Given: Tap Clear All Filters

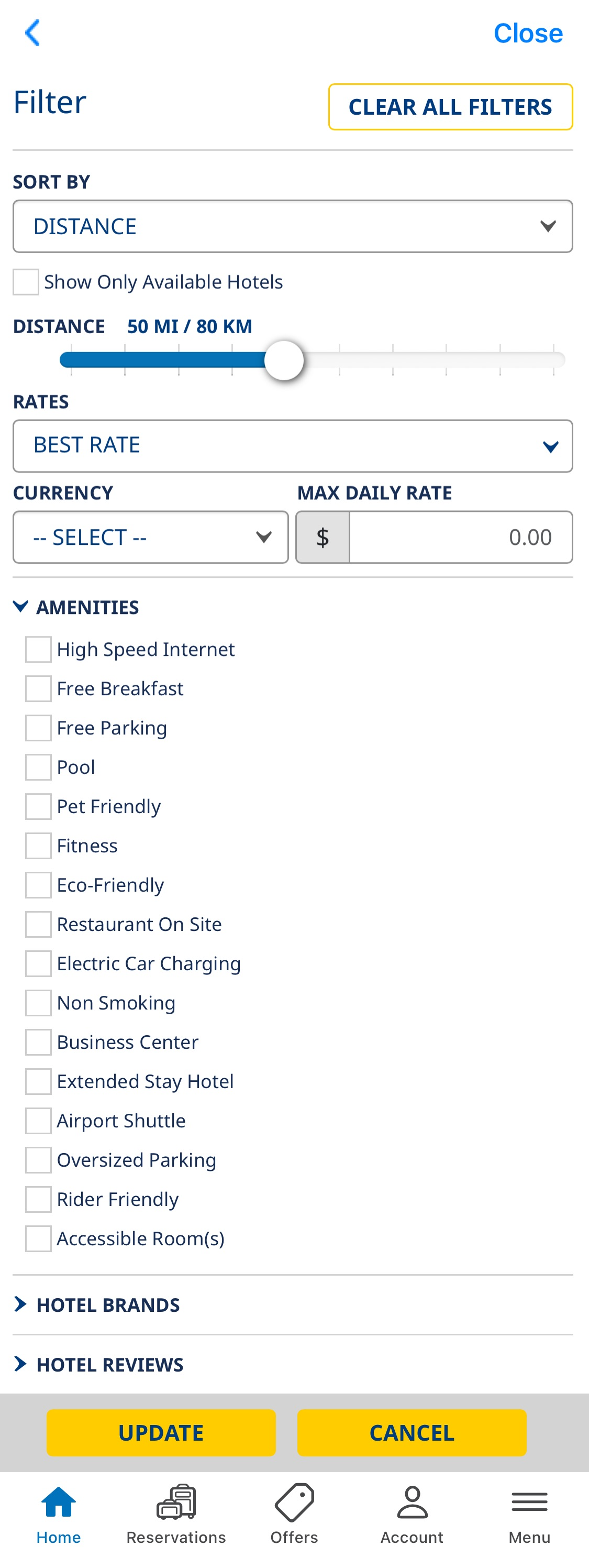Looking at the screenshot, I should point(450,106).
